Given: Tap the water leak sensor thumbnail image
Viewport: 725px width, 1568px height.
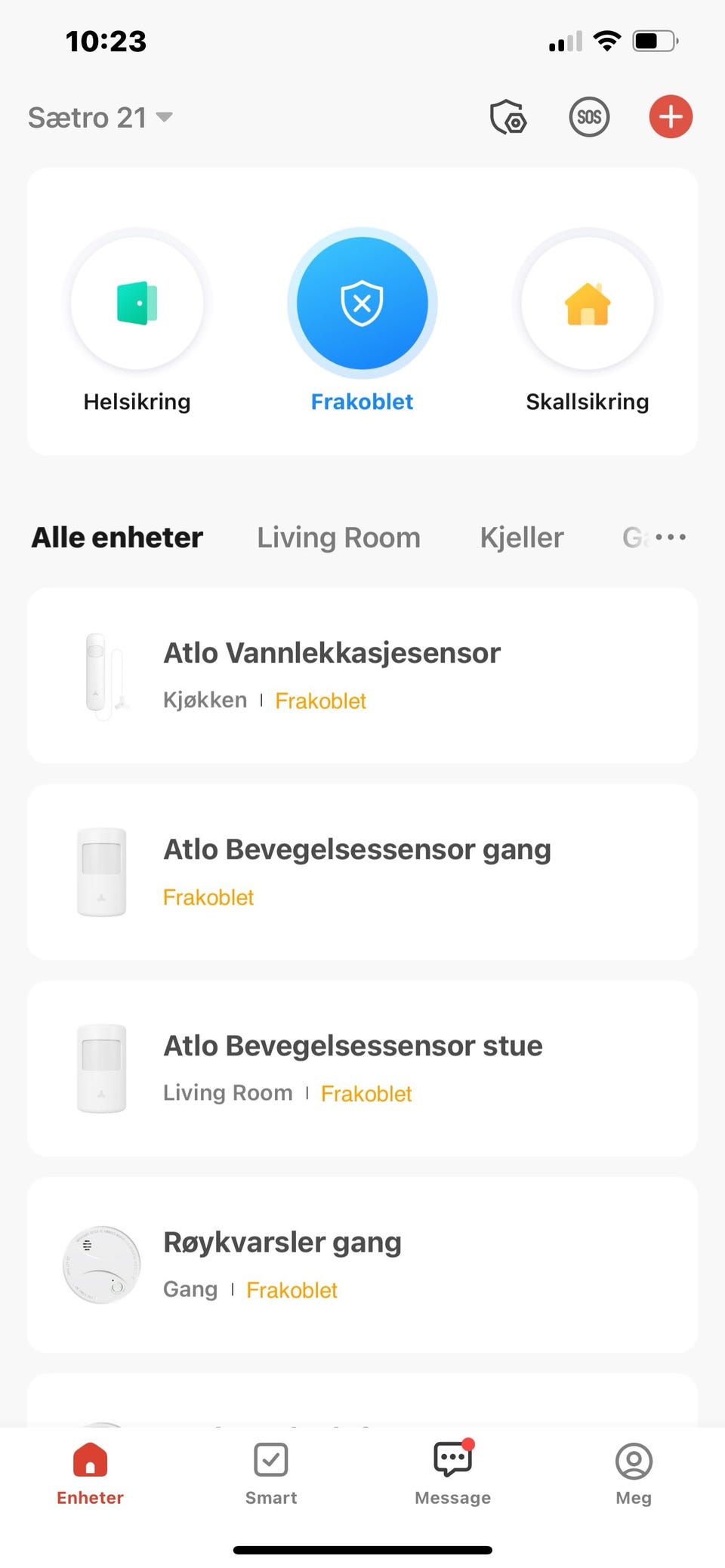Looking at the screenshot, I should [102, 676].
